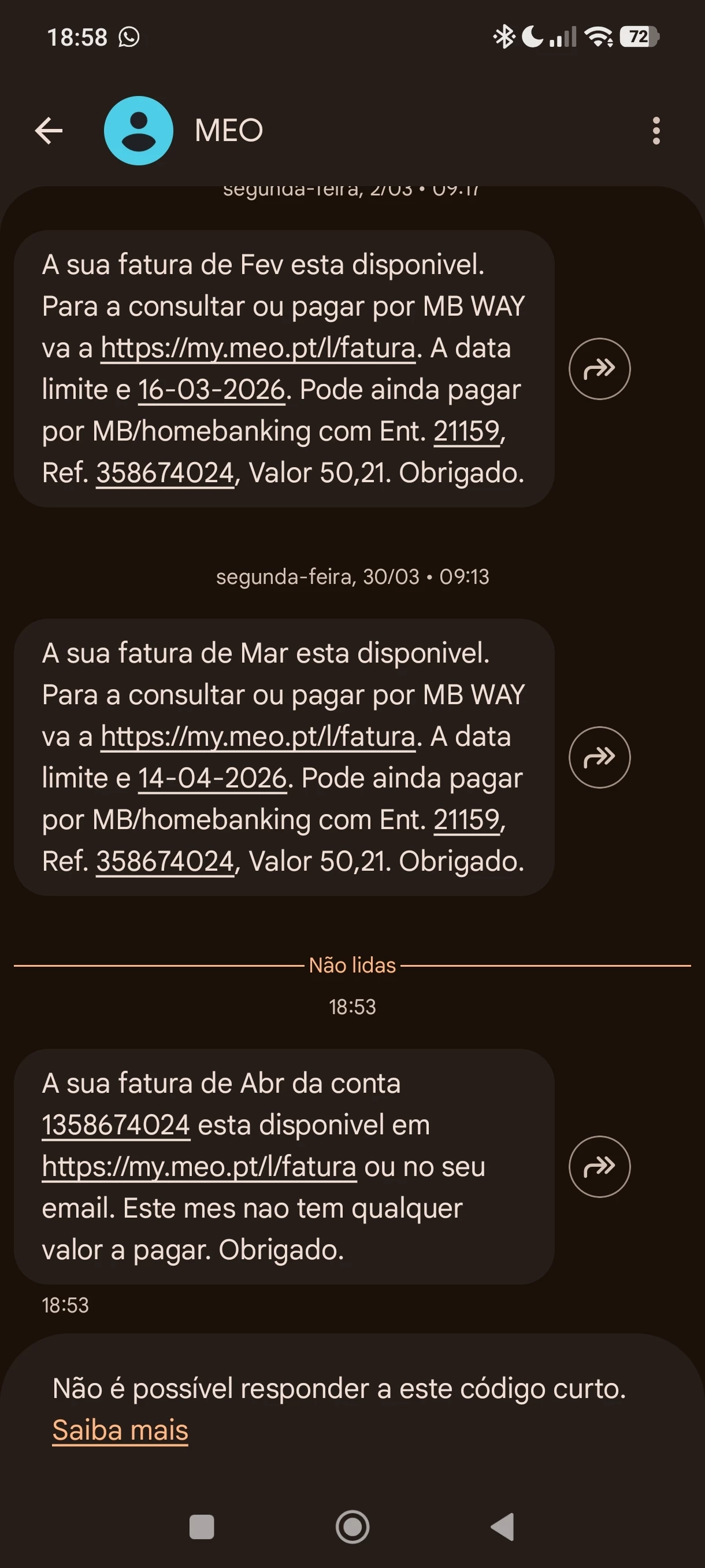Tap Ent. 21159 in the Fev message
Image resolution: width=705 pixels, height=1568 pixels.
coord(466,431)
